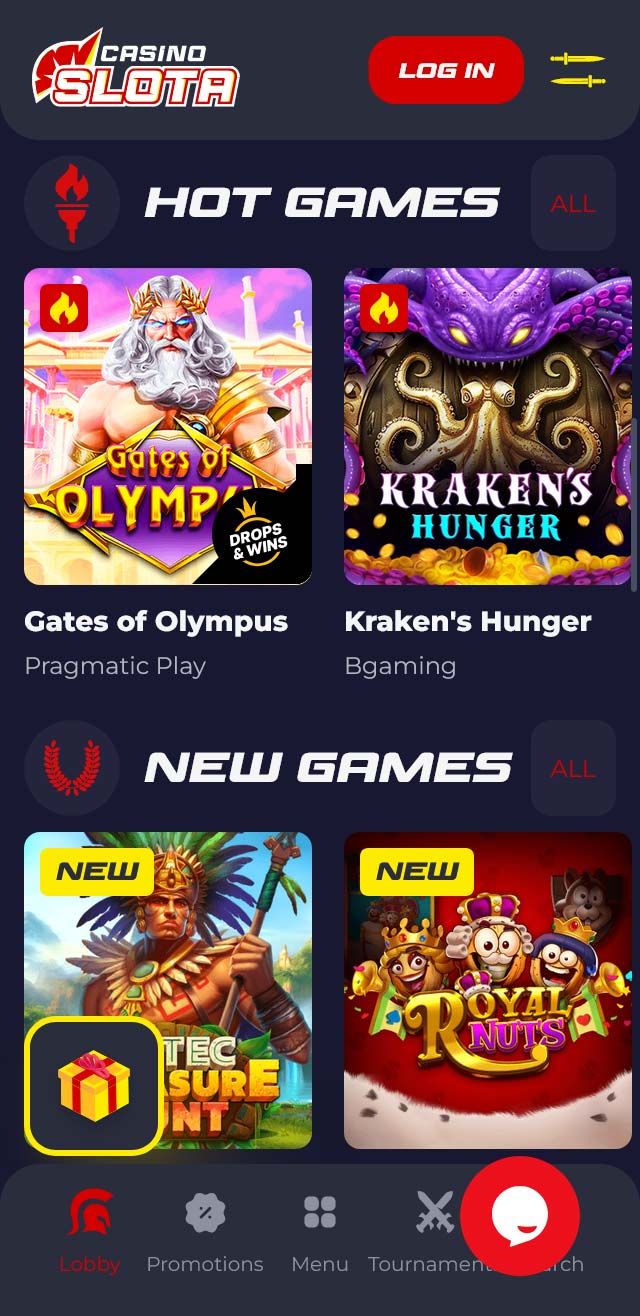
Task: Start live chat support
Action: (520, 1216)
